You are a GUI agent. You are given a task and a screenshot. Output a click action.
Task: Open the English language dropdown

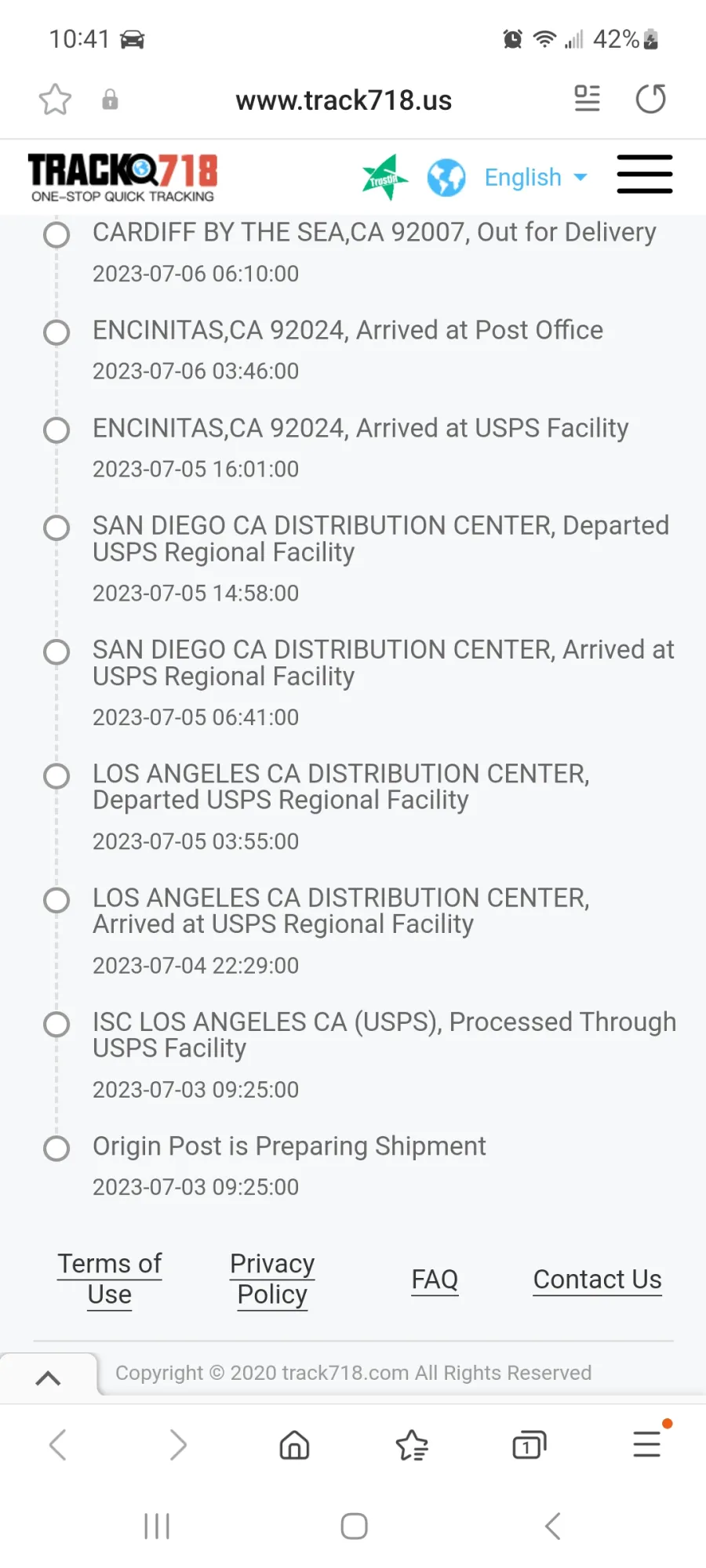tap(535, 177)
